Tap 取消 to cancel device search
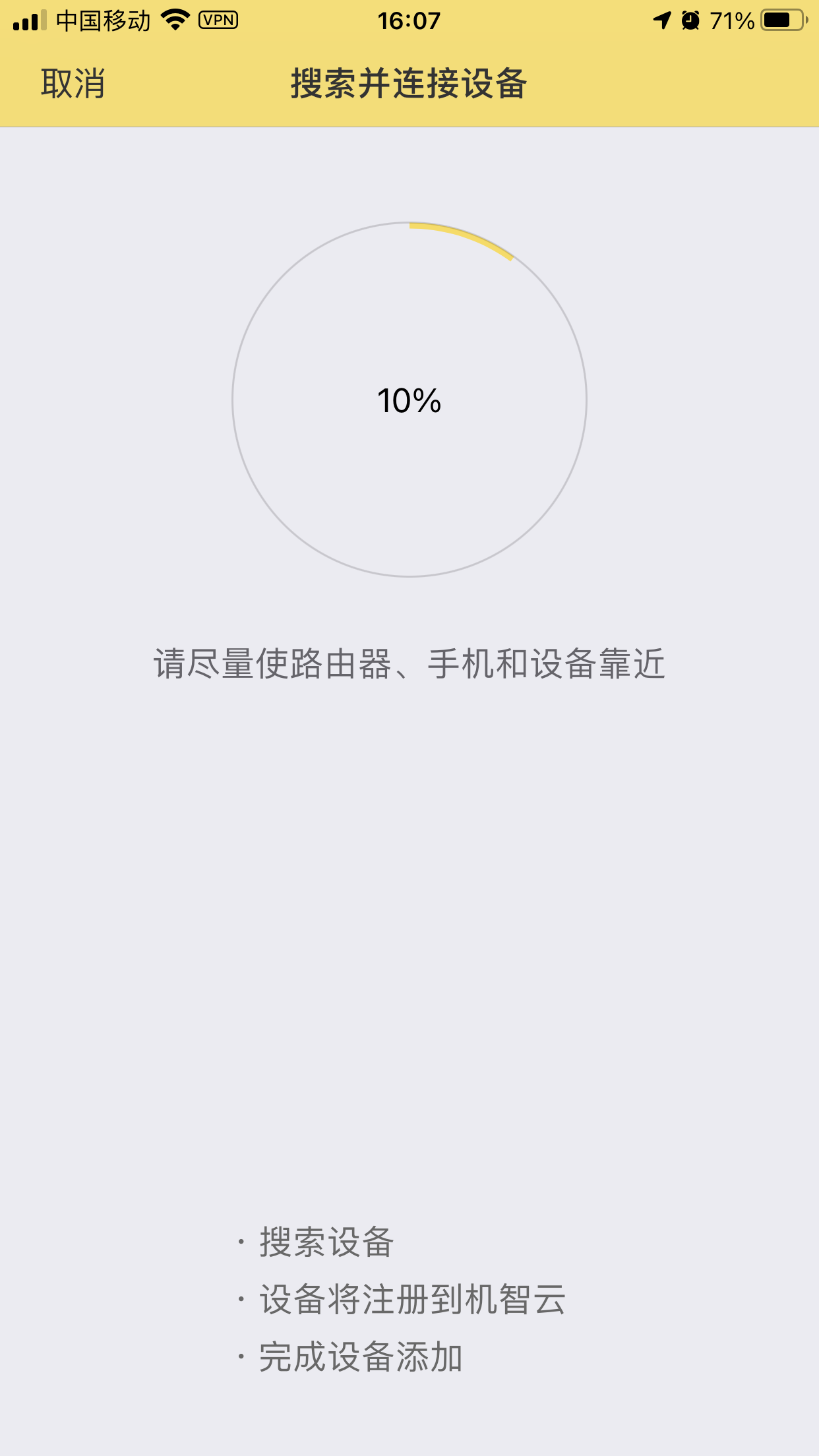Image resolution: width=819 pixels, height=1456 pixels. pos(73,84)
